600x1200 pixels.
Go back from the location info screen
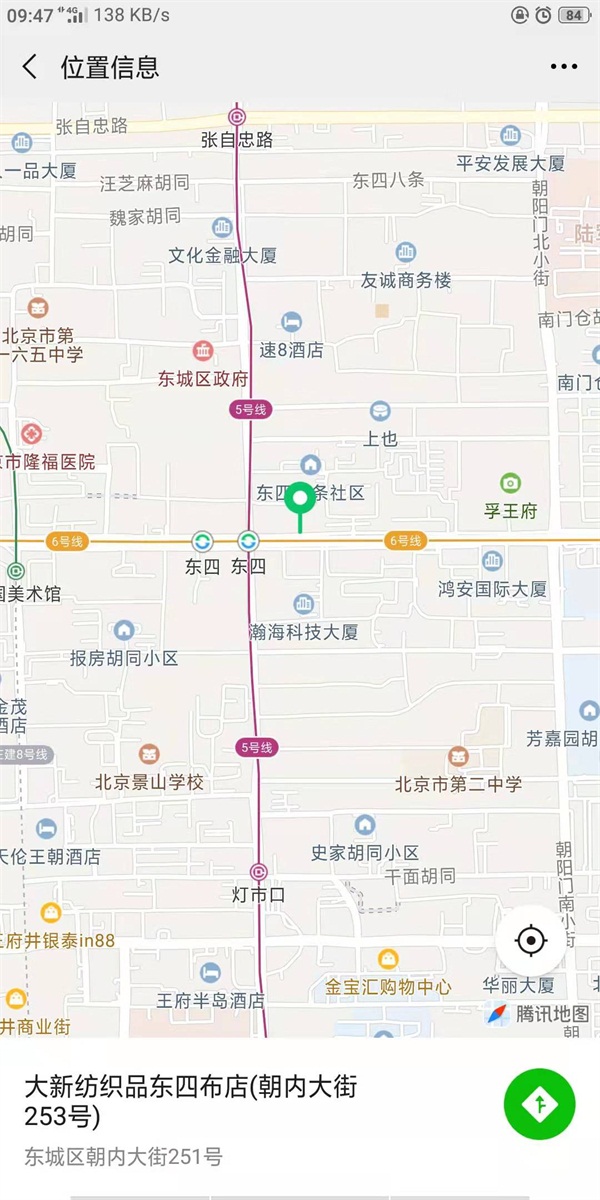point(30,67)
